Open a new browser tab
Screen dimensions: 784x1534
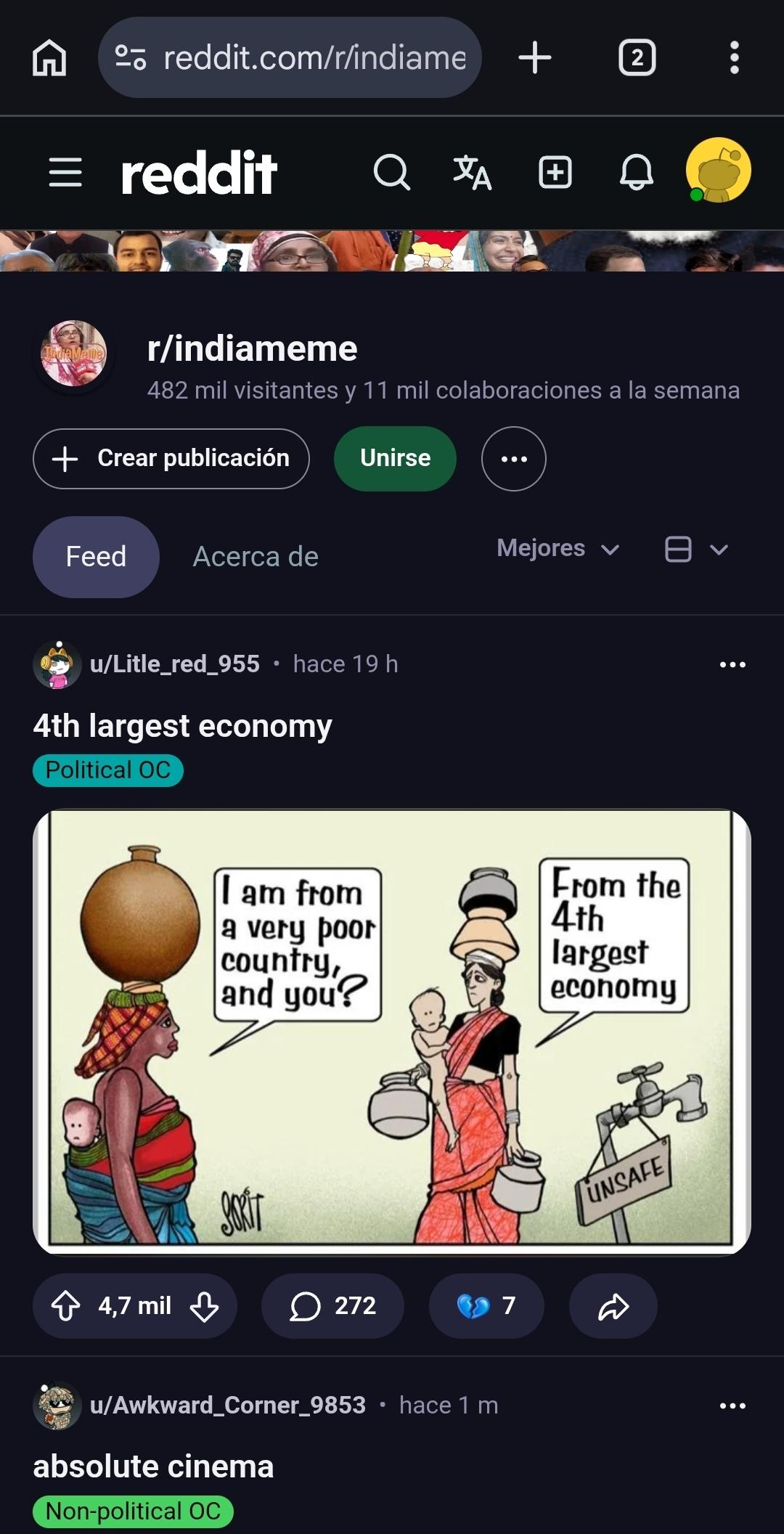coord(535,57)
